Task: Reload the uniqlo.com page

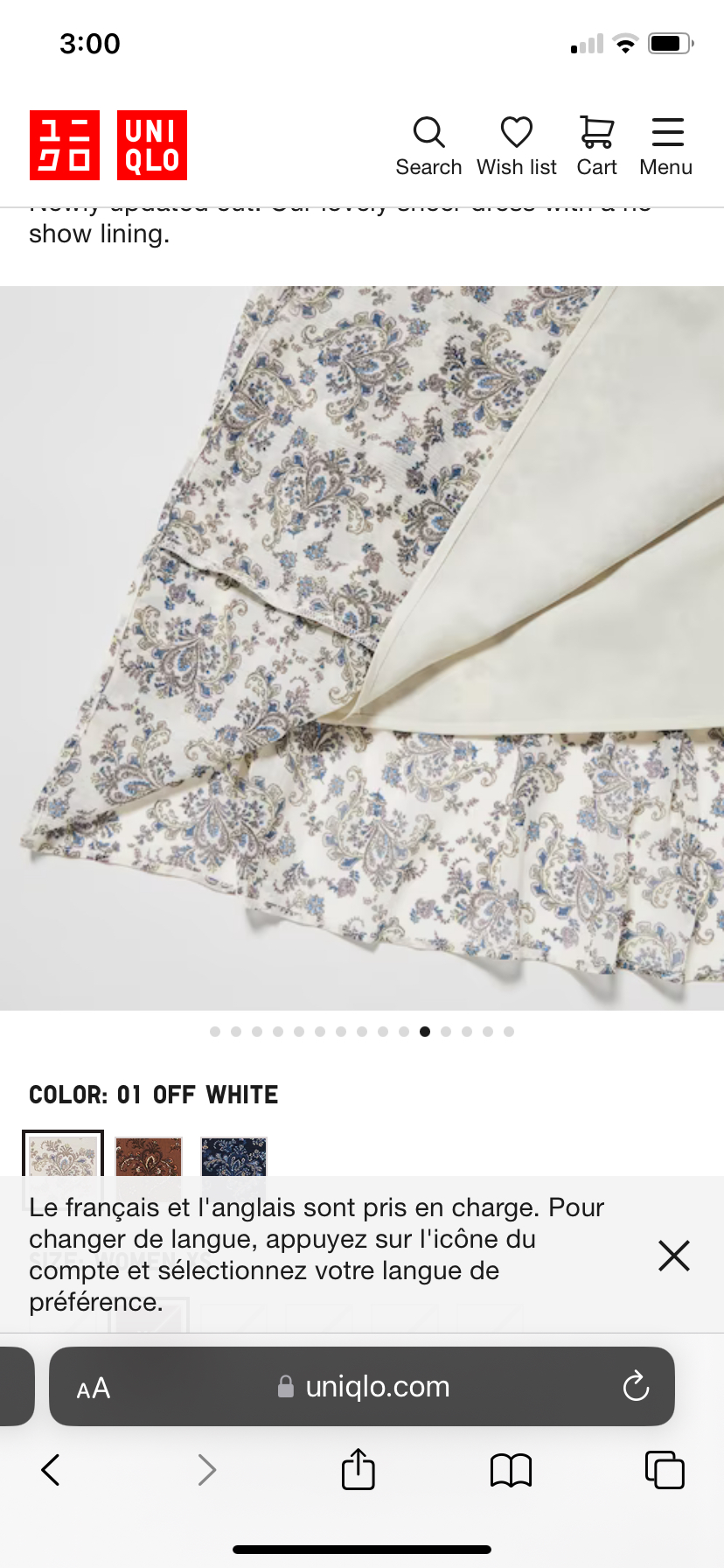Action: pyautogui.click(x=636, y=1386)
